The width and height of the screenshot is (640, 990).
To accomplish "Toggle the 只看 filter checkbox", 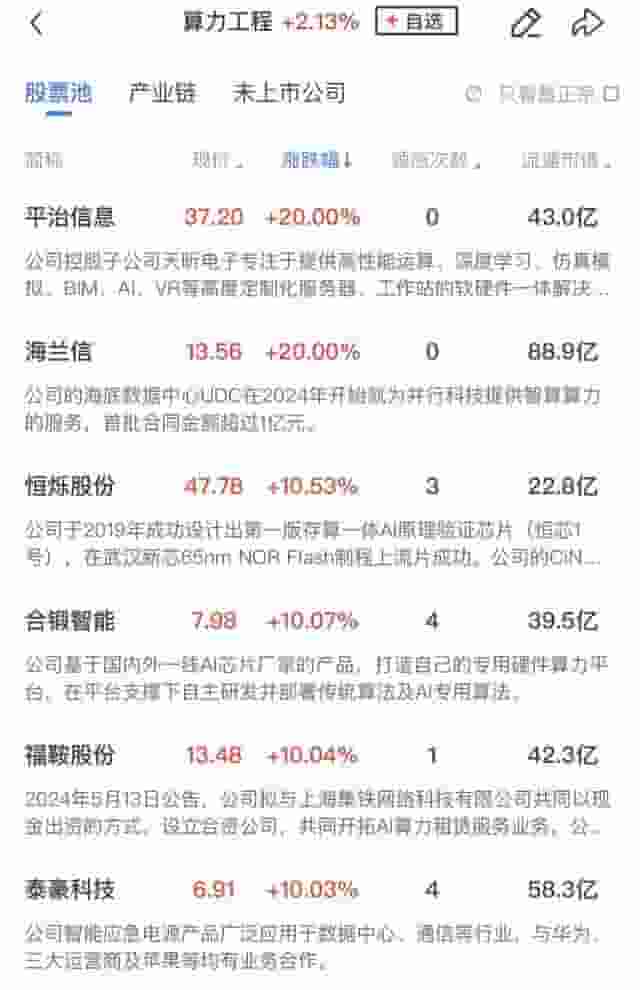I will coord(610,94).
